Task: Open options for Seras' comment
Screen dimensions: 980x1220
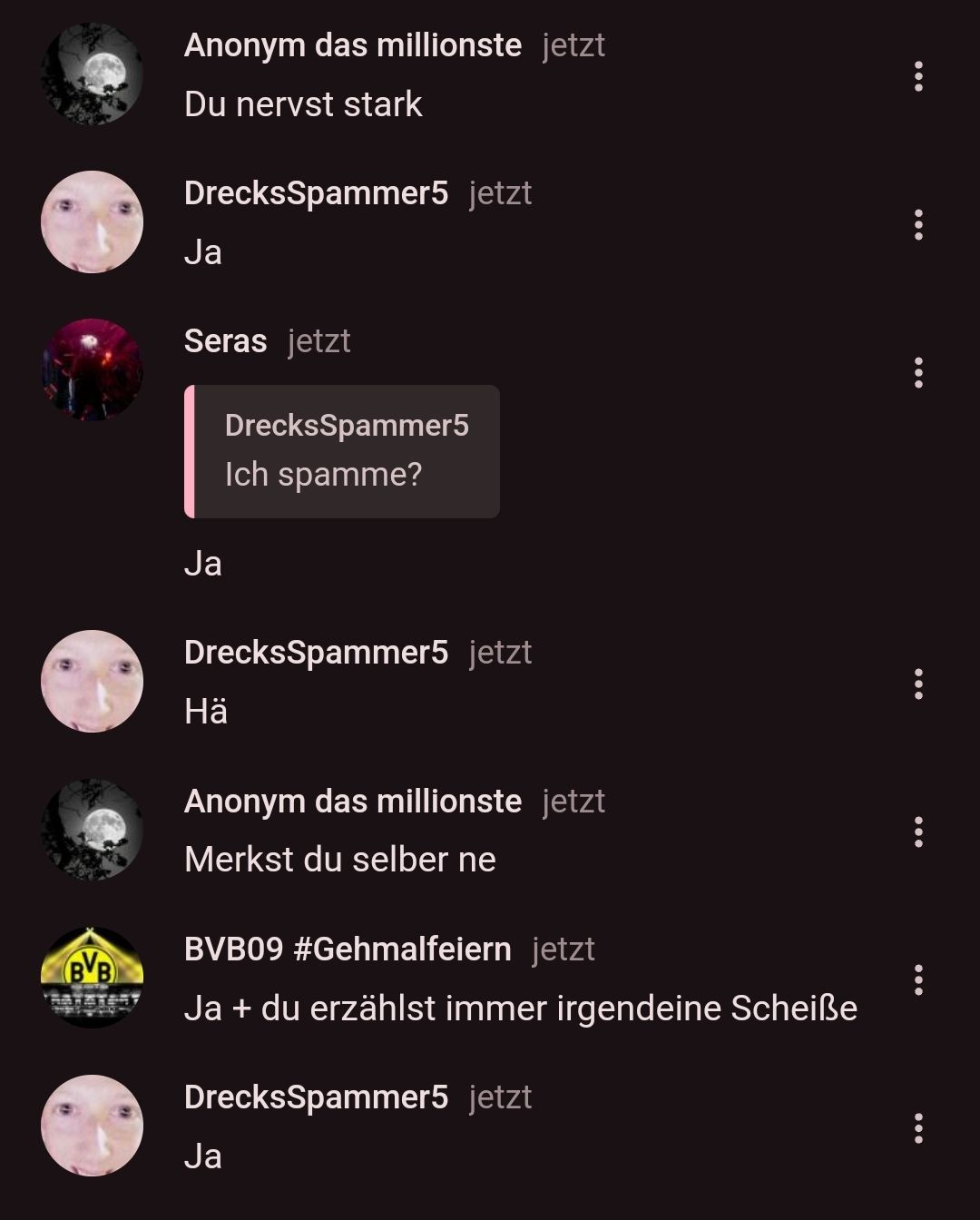Action: point(918,372)
